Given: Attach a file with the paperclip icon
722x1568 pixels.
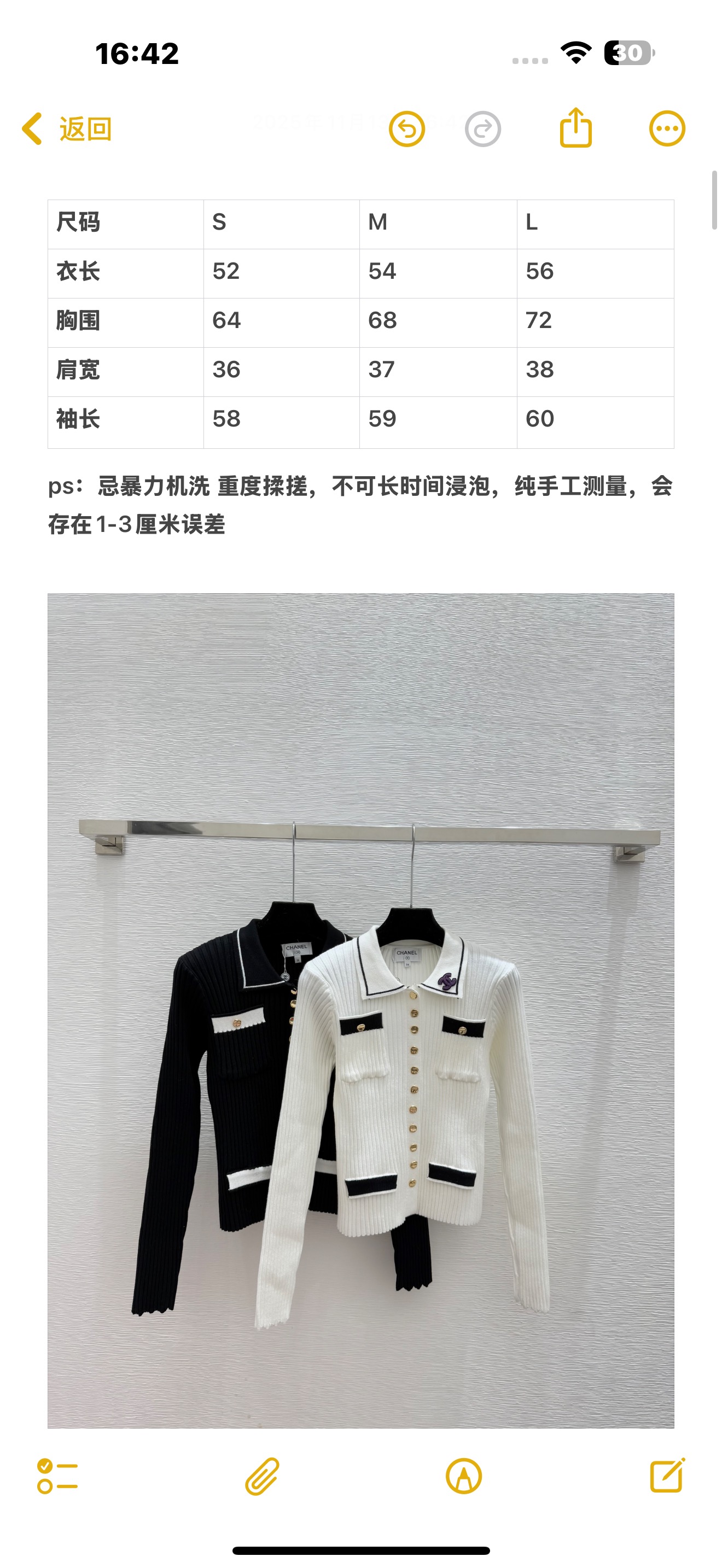Looking at the screenshot, I should click(262, 1476).
